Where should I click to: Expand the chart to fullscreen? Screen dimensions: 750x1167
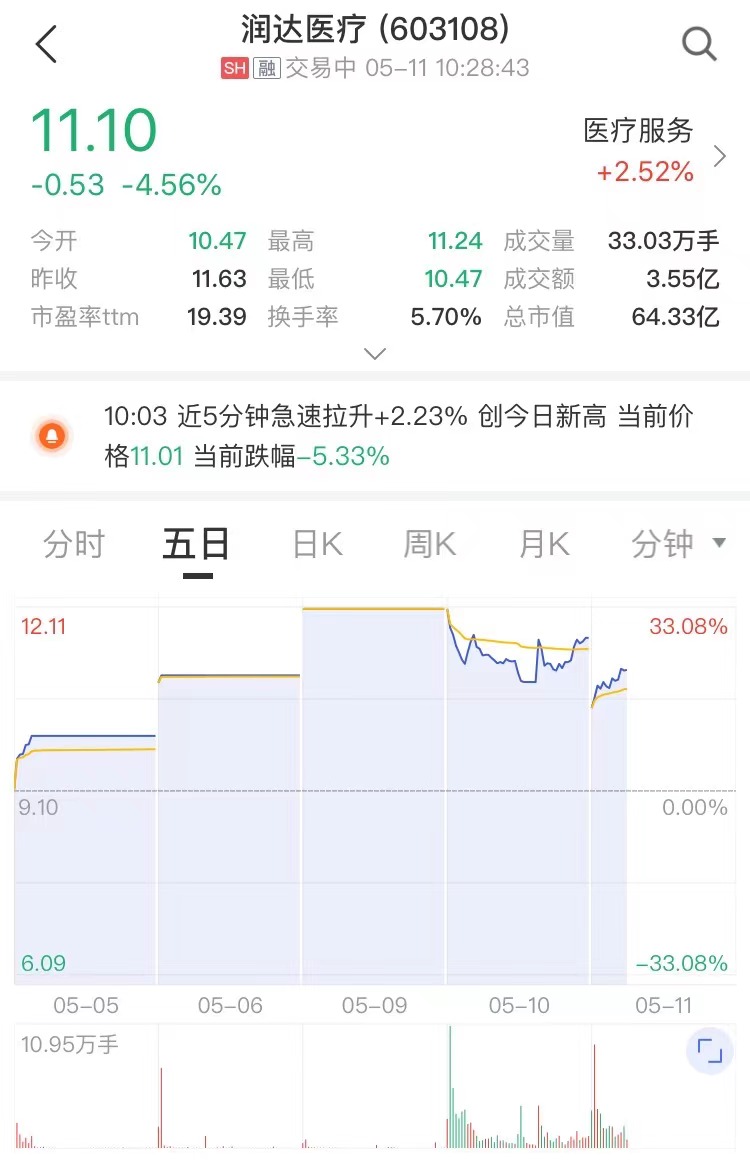[710, 1051]
